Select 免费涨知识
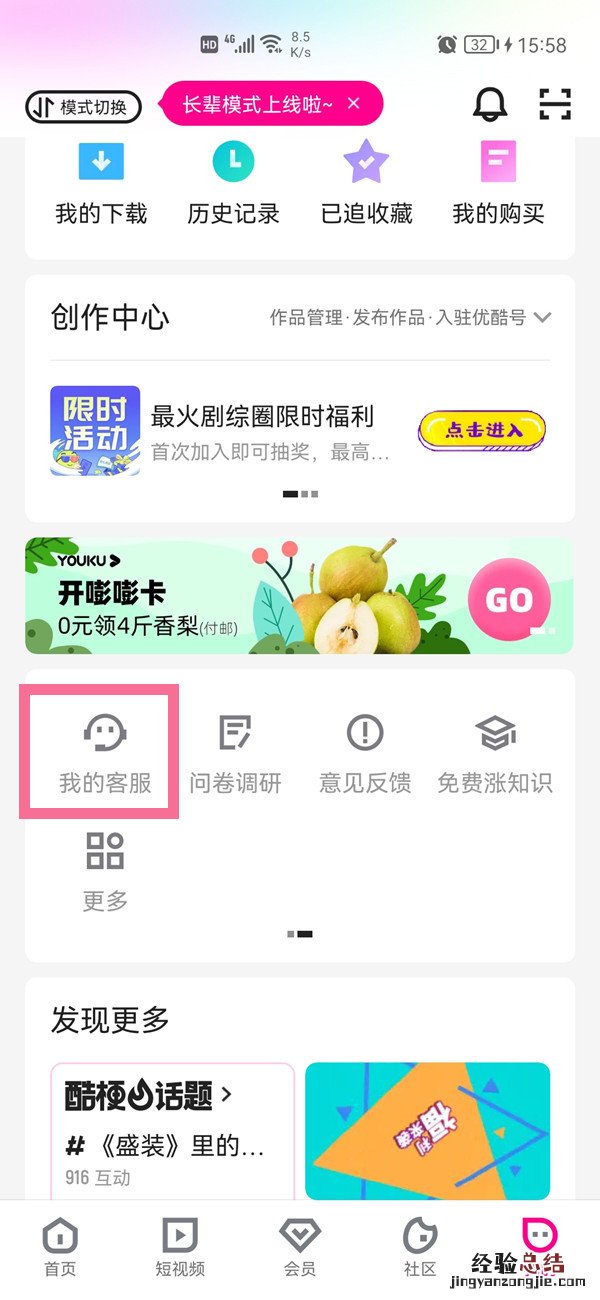The width and height of the screenshot is (600, 1300). [495, 752]
